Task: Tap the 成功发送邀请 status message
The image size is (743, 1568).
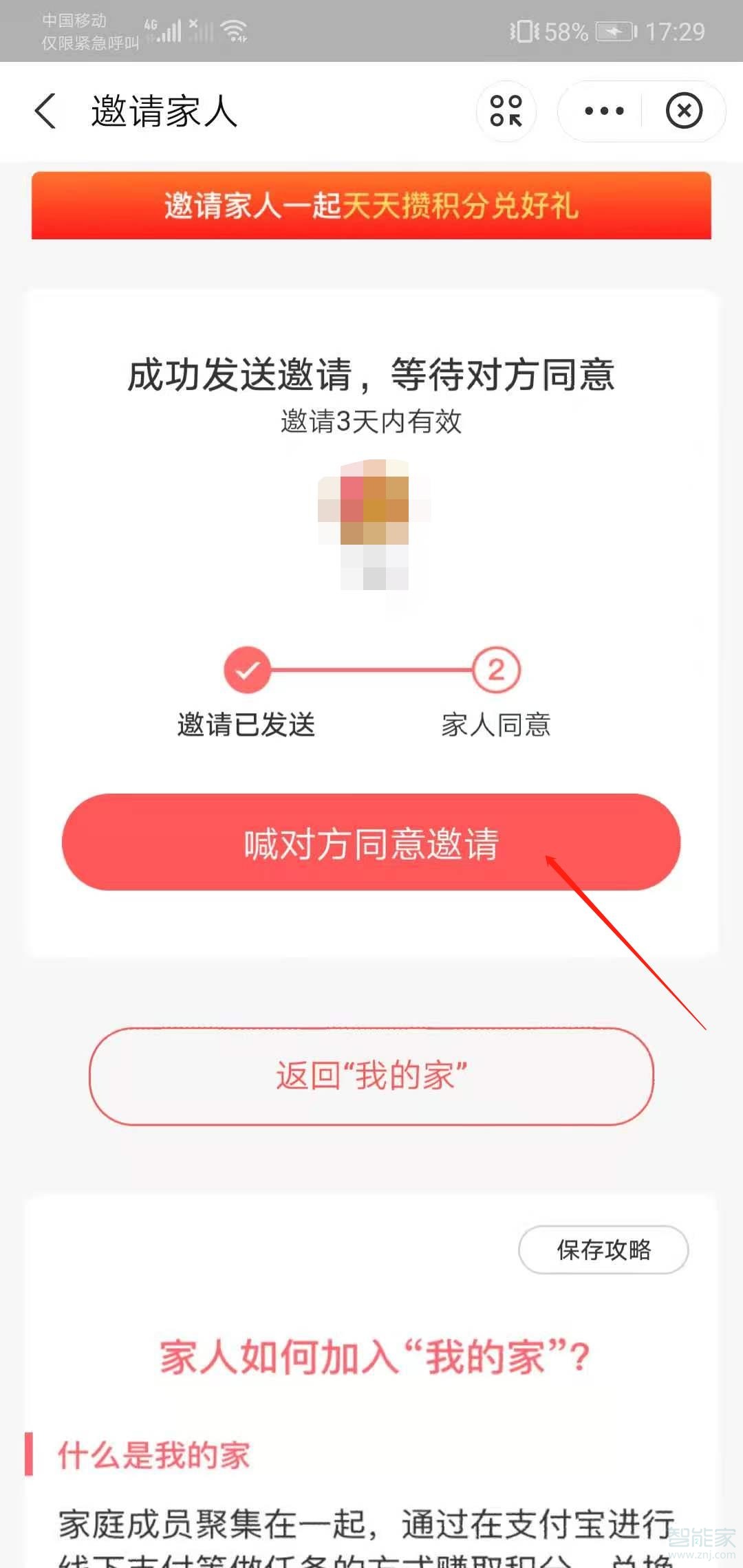Action: tap(371, 373)
